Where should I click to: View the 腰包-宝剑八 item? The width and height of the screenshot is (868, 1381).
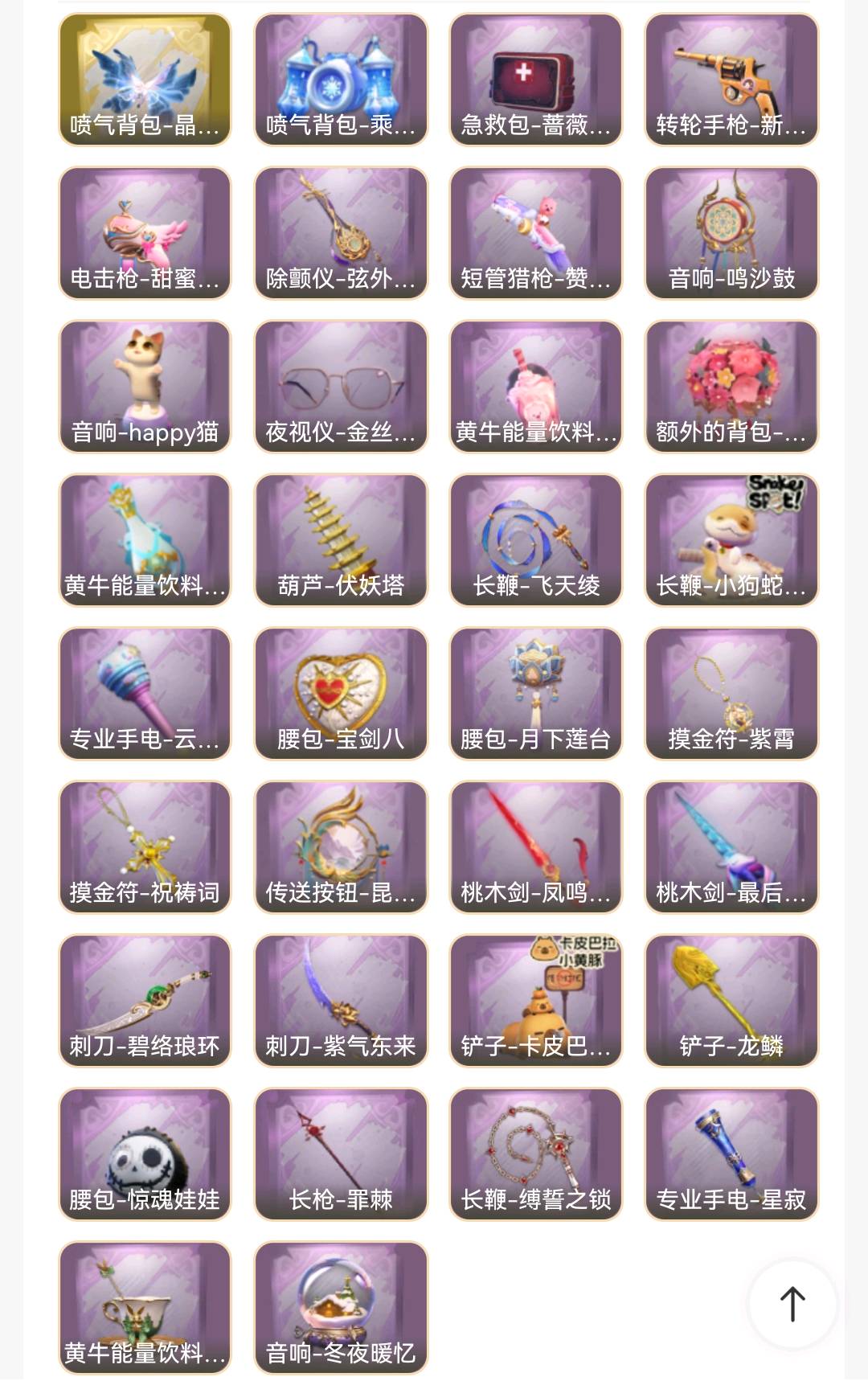coord(341,694)
